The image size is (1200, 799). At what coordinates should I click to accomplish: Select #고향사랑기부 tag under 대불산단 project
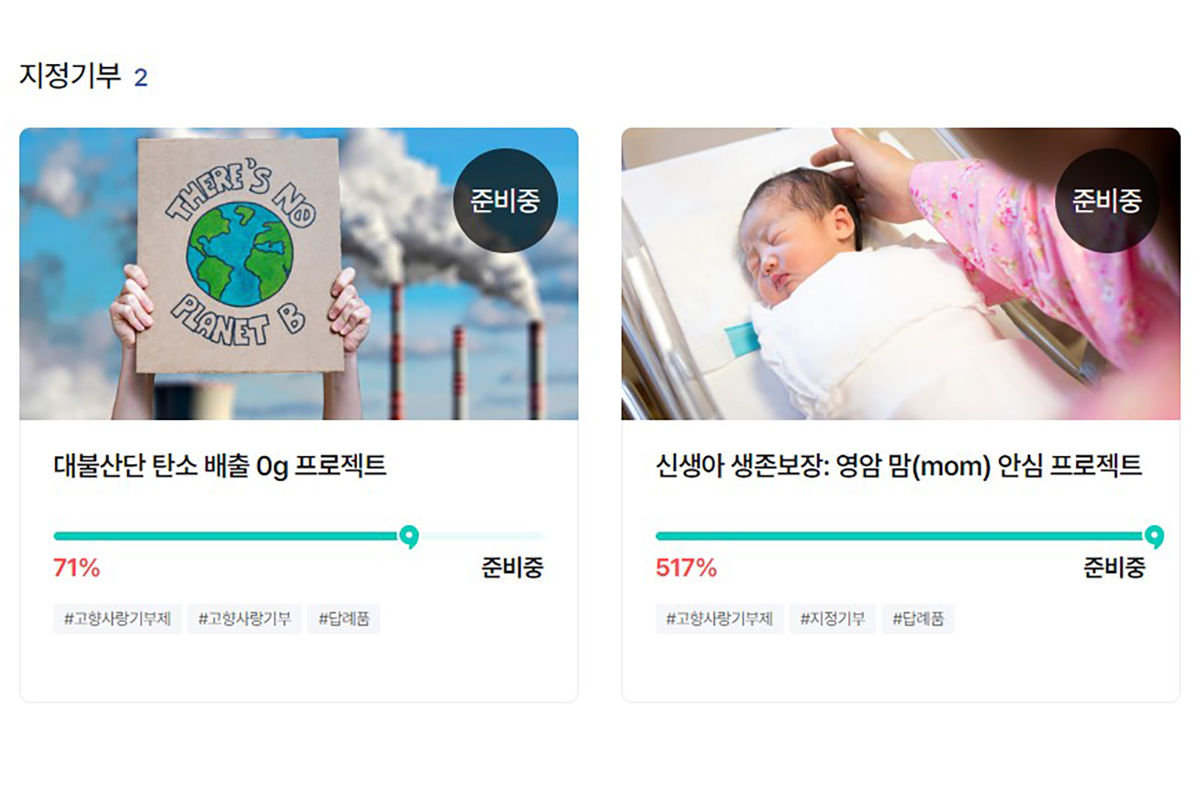click(x=244, y=619)
